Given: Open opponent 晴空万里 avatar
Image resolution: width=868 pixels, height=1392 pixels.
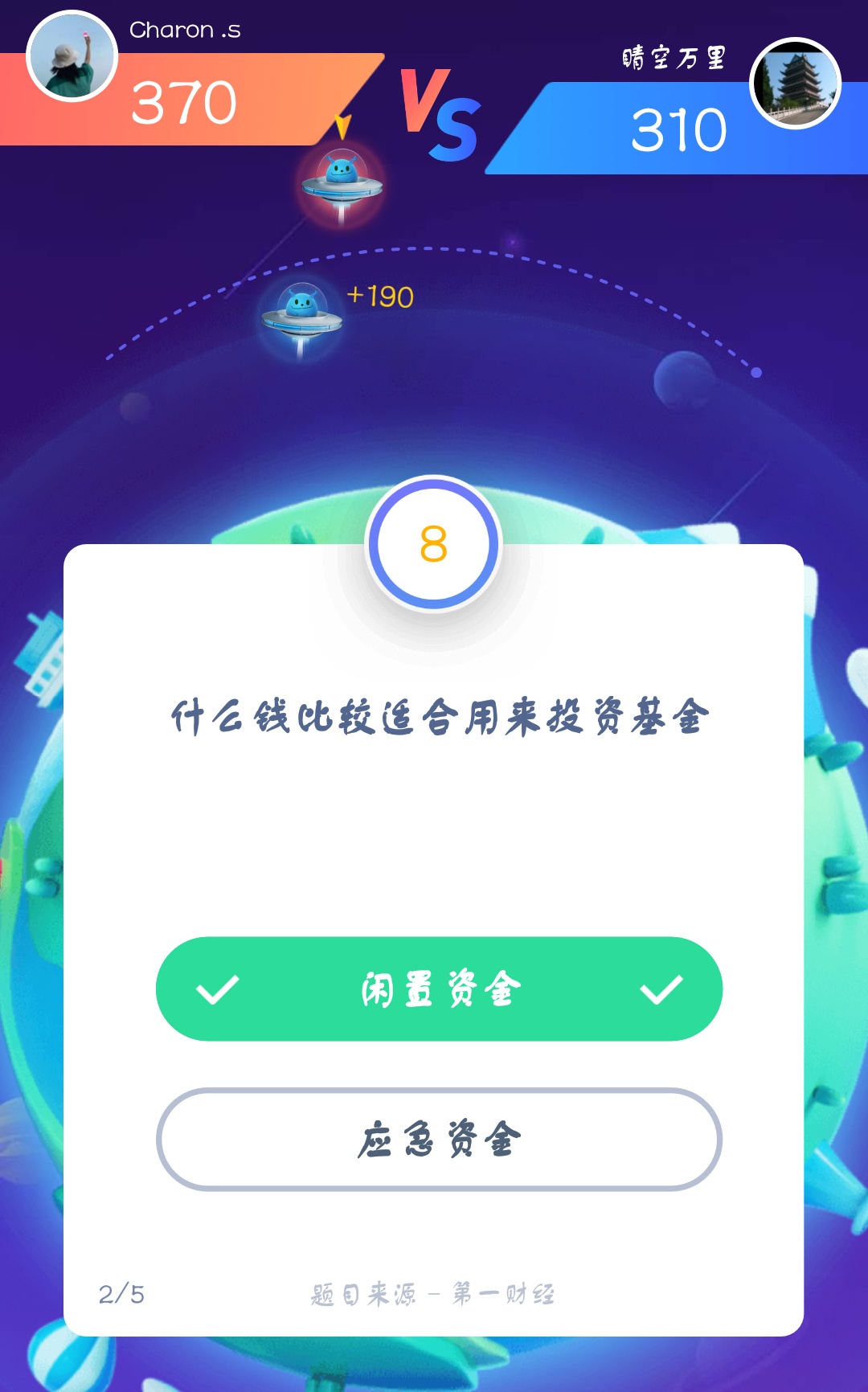Looking at the screenshot, I should pyautogui.click(x=795, y=84).
